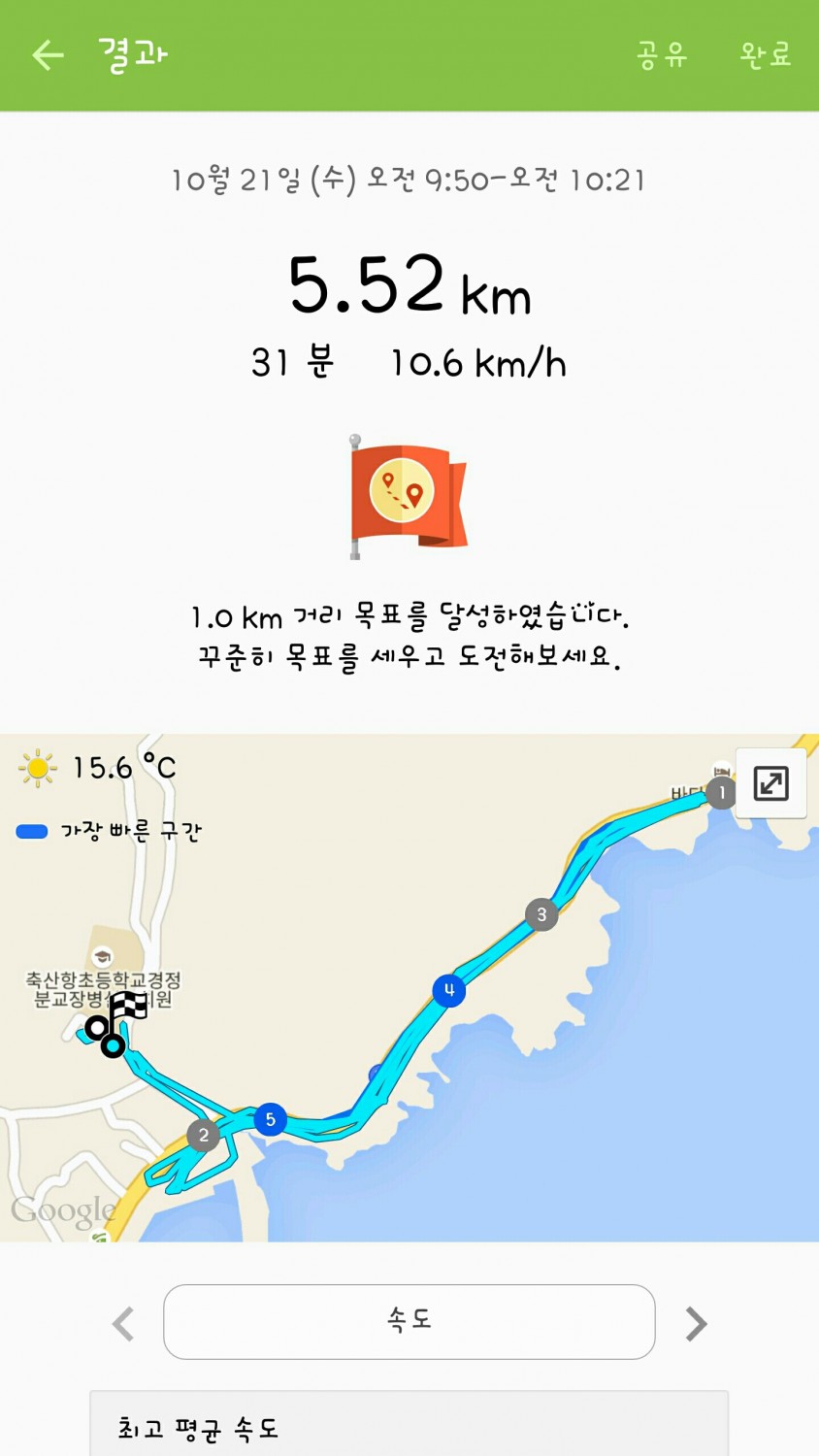This screenshot has height=1456, width=819.
Task: Open the 속도 chart selector
Action: click(409, 1321)
